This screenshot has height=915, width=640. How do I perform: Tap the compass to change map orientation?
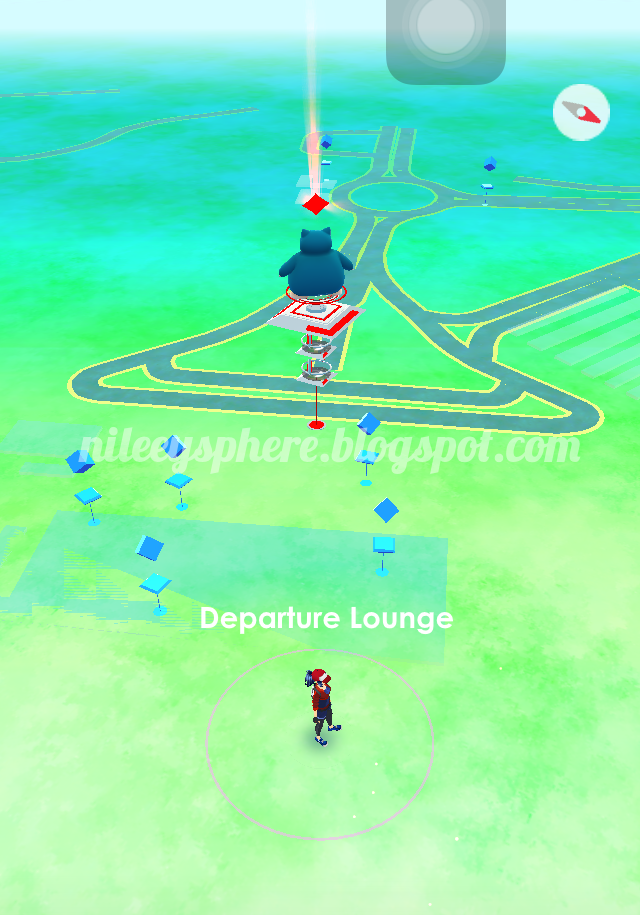[x=581, y=113]
